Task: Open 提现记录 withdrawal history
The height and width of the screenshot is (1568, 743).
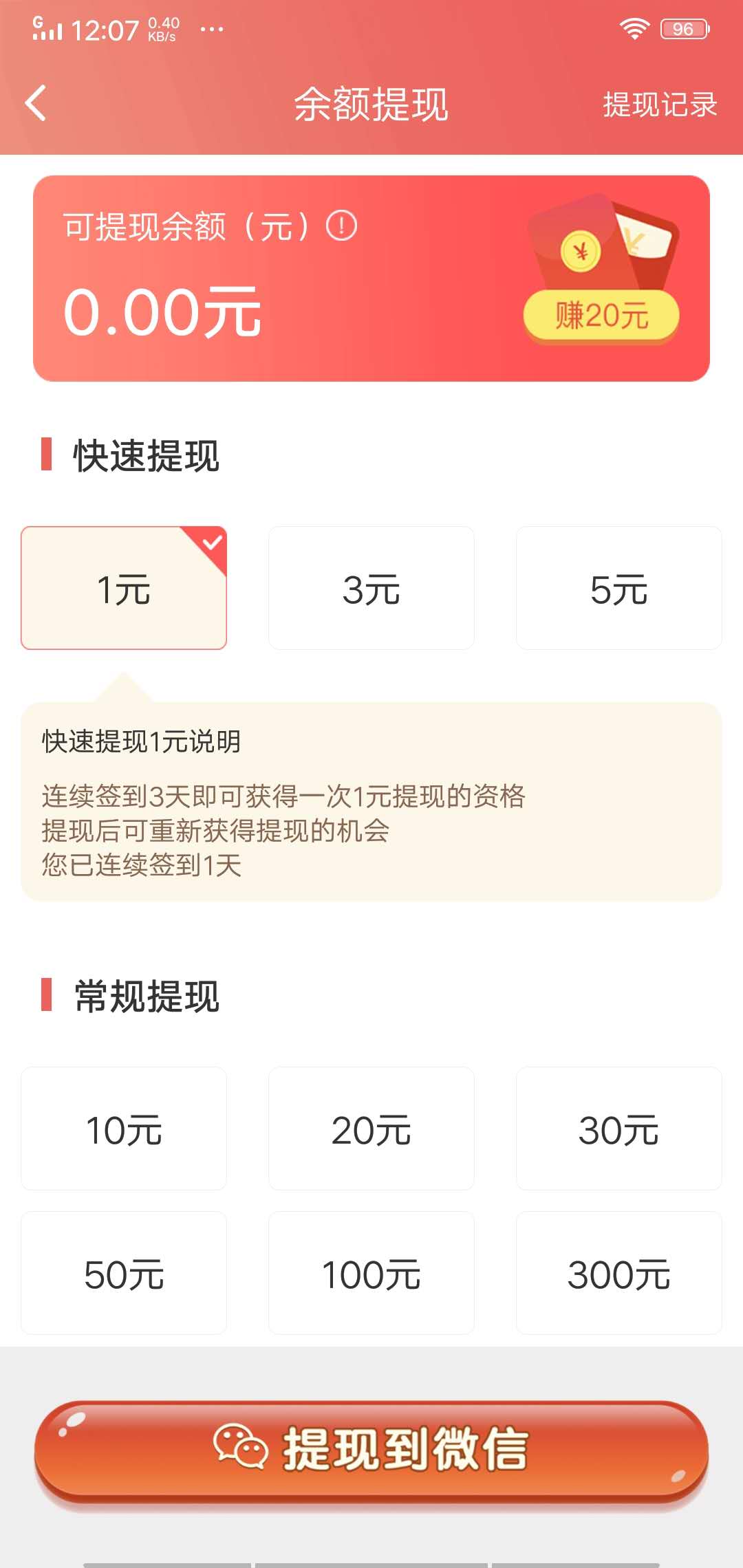Action: tap(659, 103)
